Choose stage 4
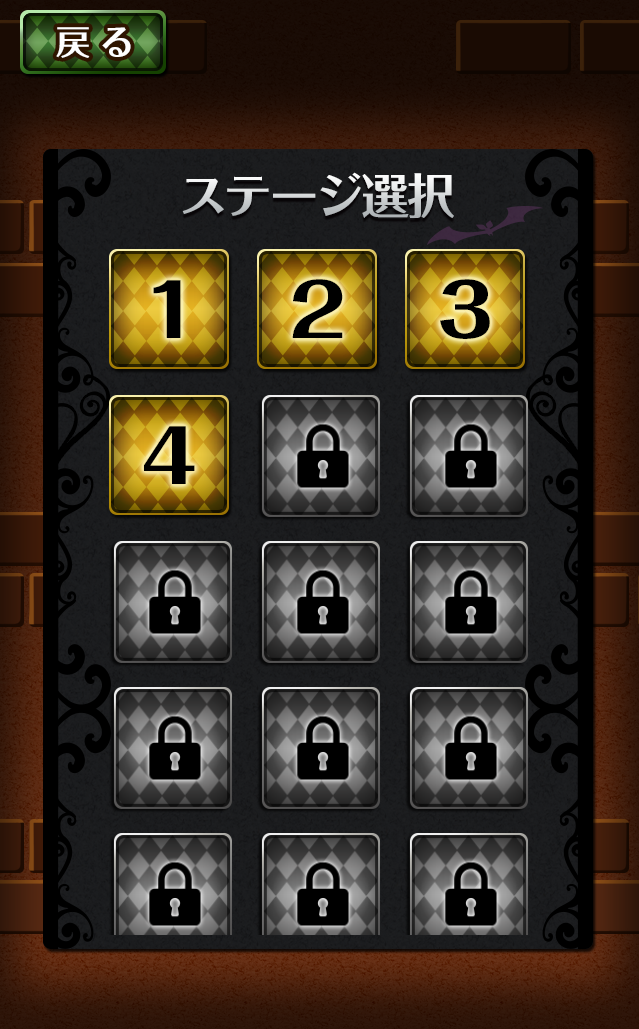The height and width of the screenshot is (1029, 639). point(169,455)
